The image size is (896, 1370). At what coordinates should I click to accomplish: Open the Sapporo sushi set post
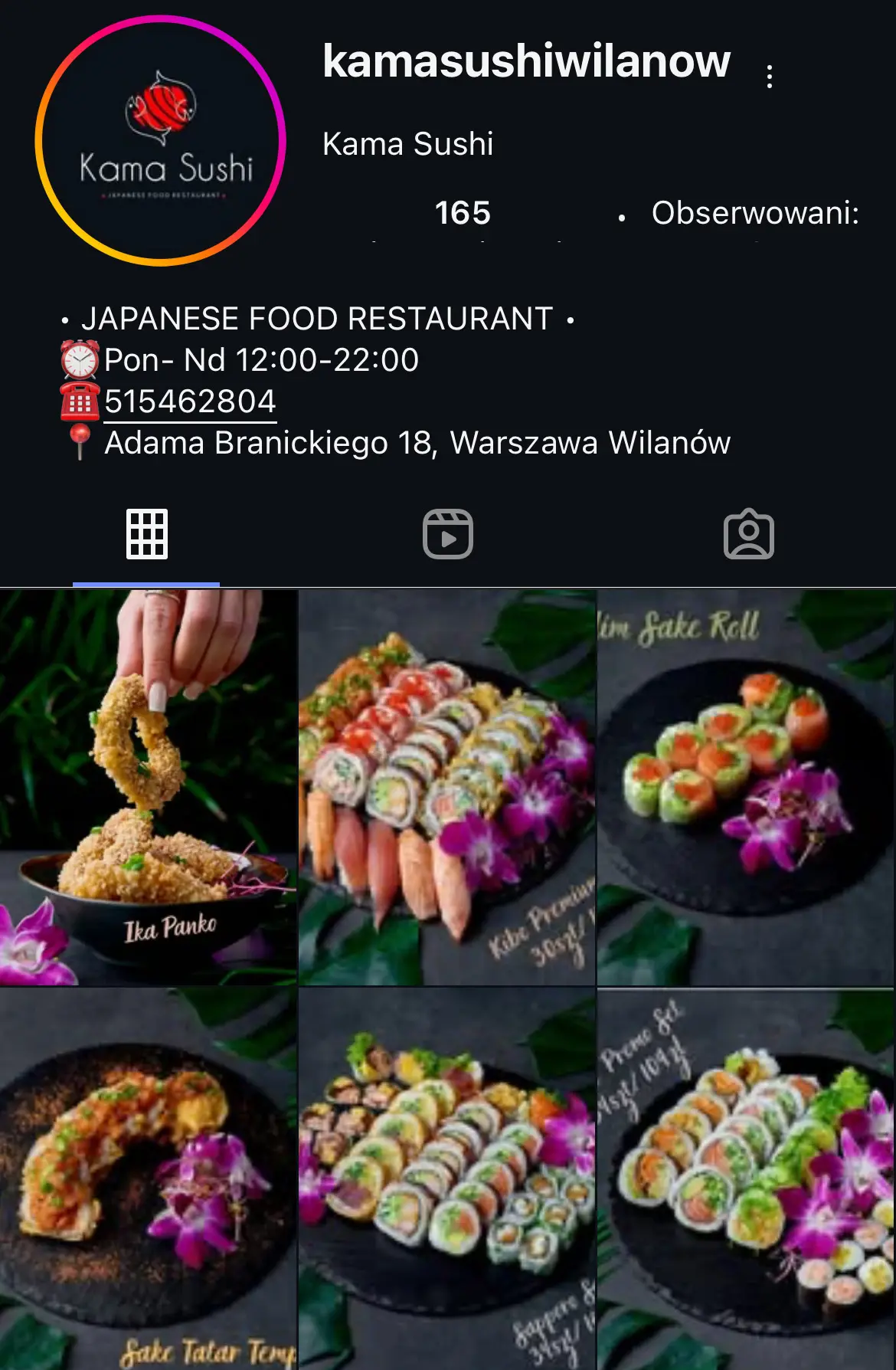tap(446, 1178)
